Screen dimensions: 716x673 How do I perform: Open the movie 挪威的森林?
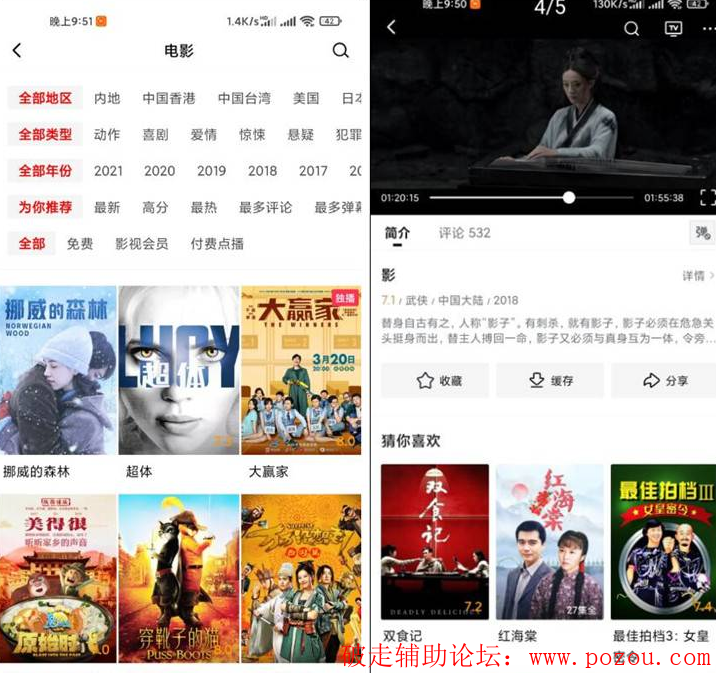pyautogui.click(x=59, y=371)
